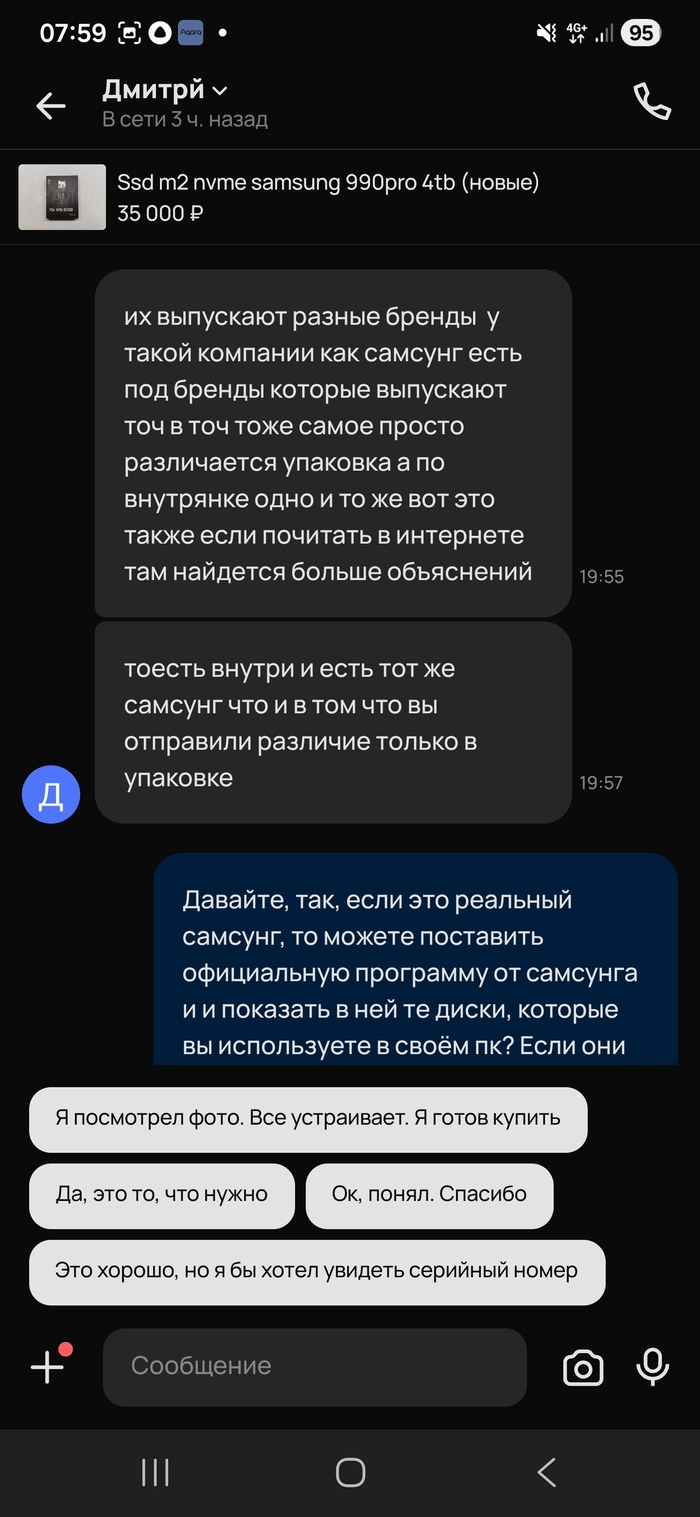The width and height of the screenshot is (700, 1517).
Task: Pick the reply asking for серийный номер
Action: (317, 1272)
